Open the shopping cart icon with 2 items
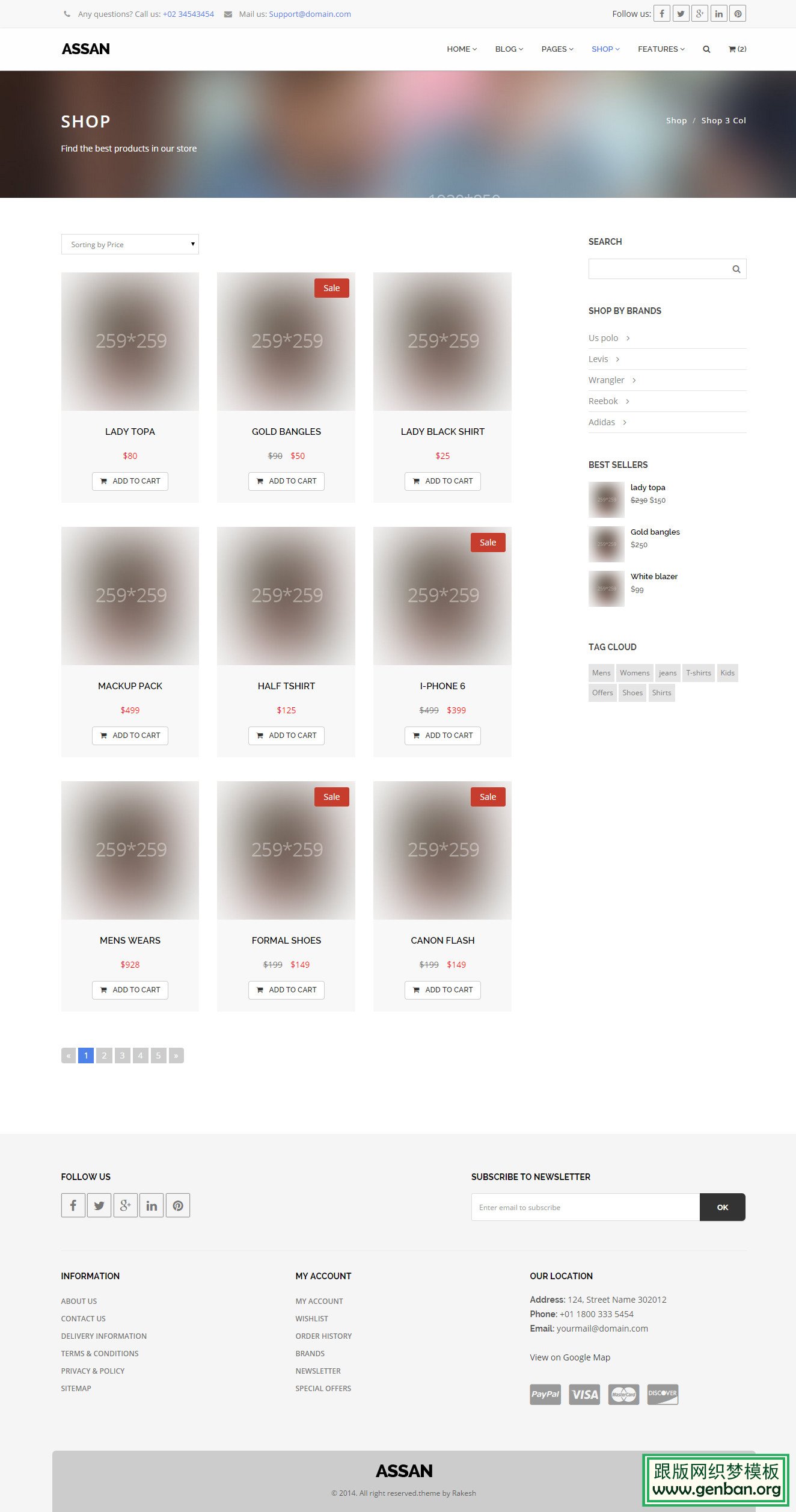796x1512 pixels. (737, 49)
